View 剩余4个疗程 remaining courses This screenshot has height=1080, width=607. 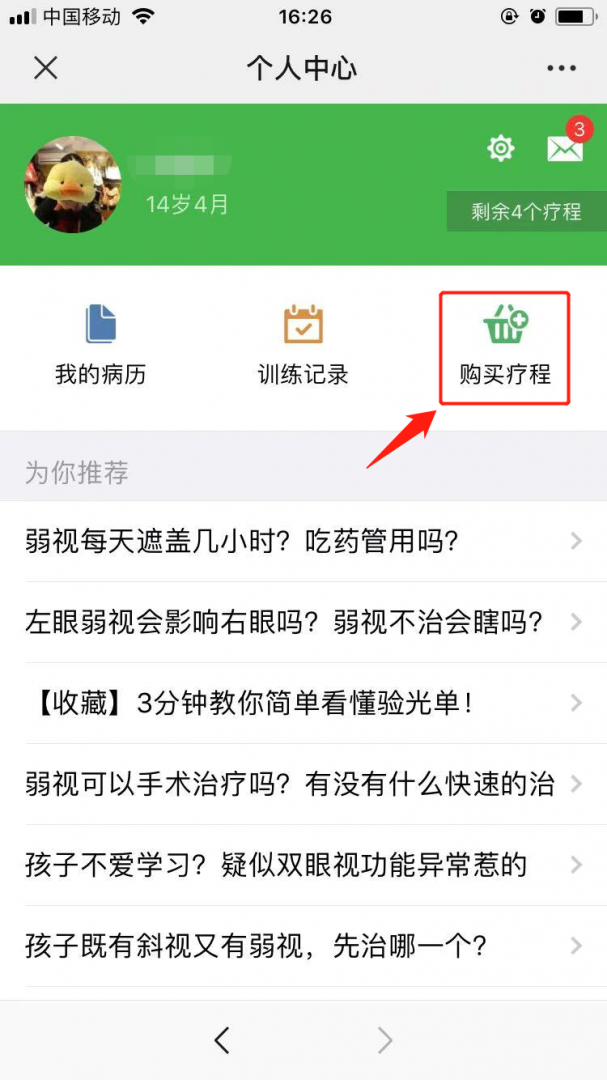pos(526,211)
